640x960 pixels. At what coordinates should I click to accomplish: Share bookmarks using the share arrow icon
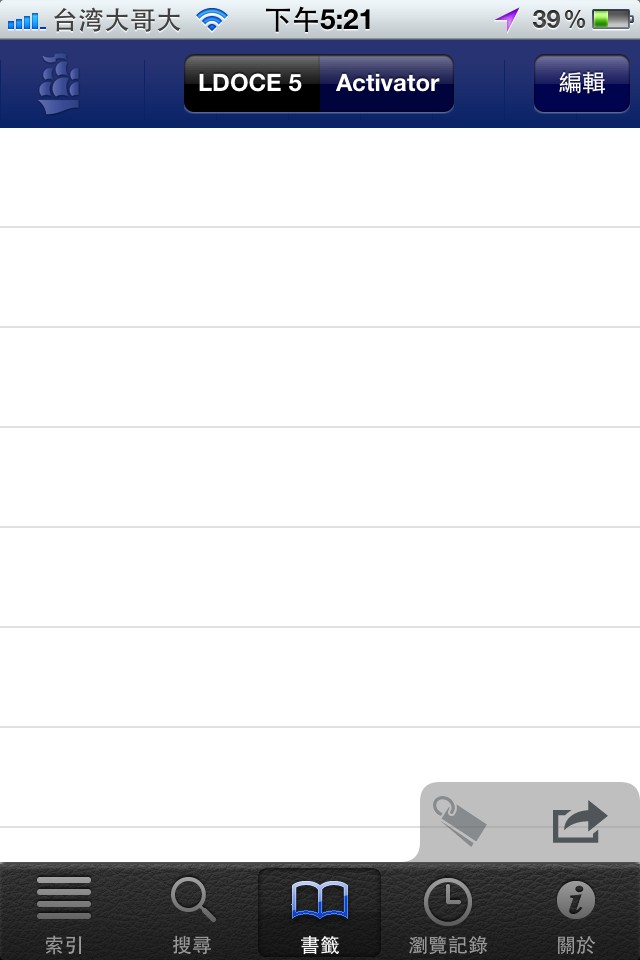coord(580,822)
